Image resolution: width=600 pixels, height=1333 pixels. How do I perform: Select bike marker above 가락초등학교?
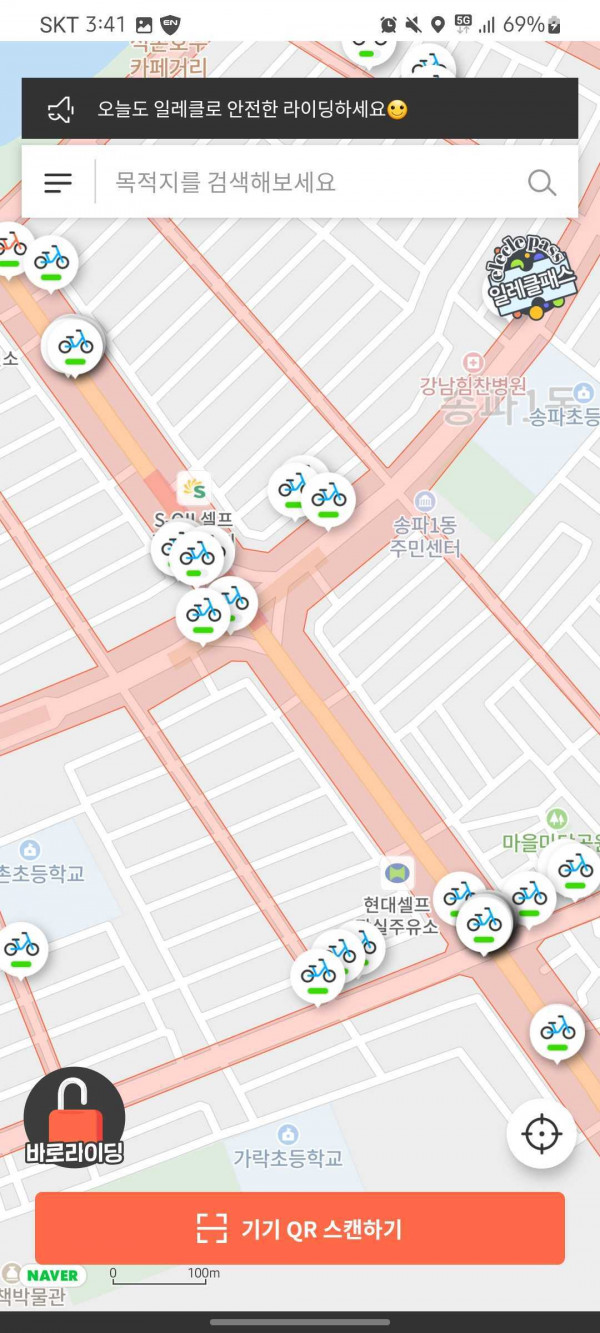[318, 974]
